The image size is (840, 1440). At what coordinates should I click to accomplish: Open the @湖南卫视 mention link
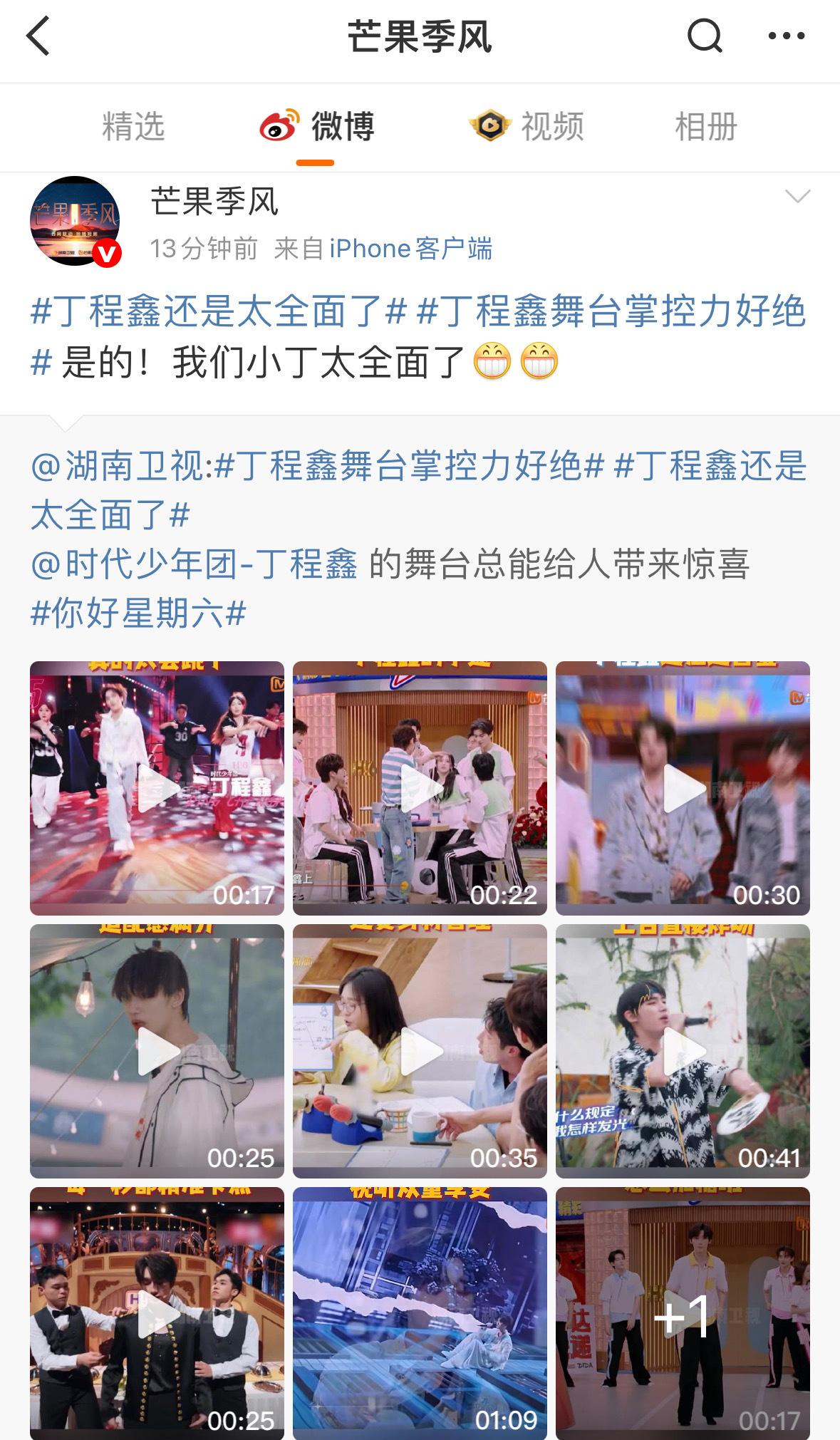(x=119, y=466)
